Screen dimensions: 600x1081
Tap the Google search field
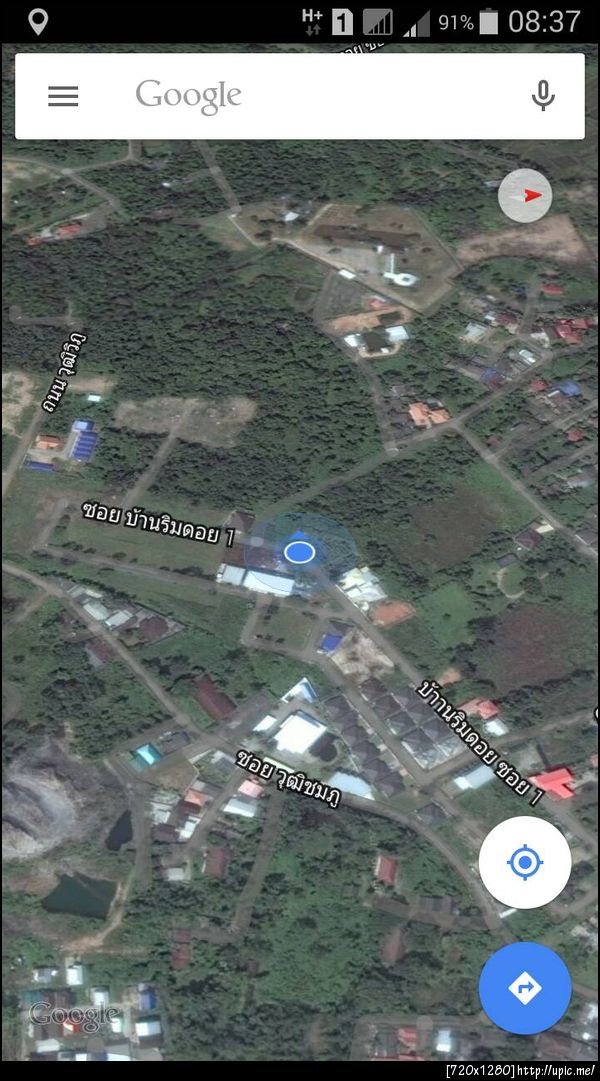300,96
